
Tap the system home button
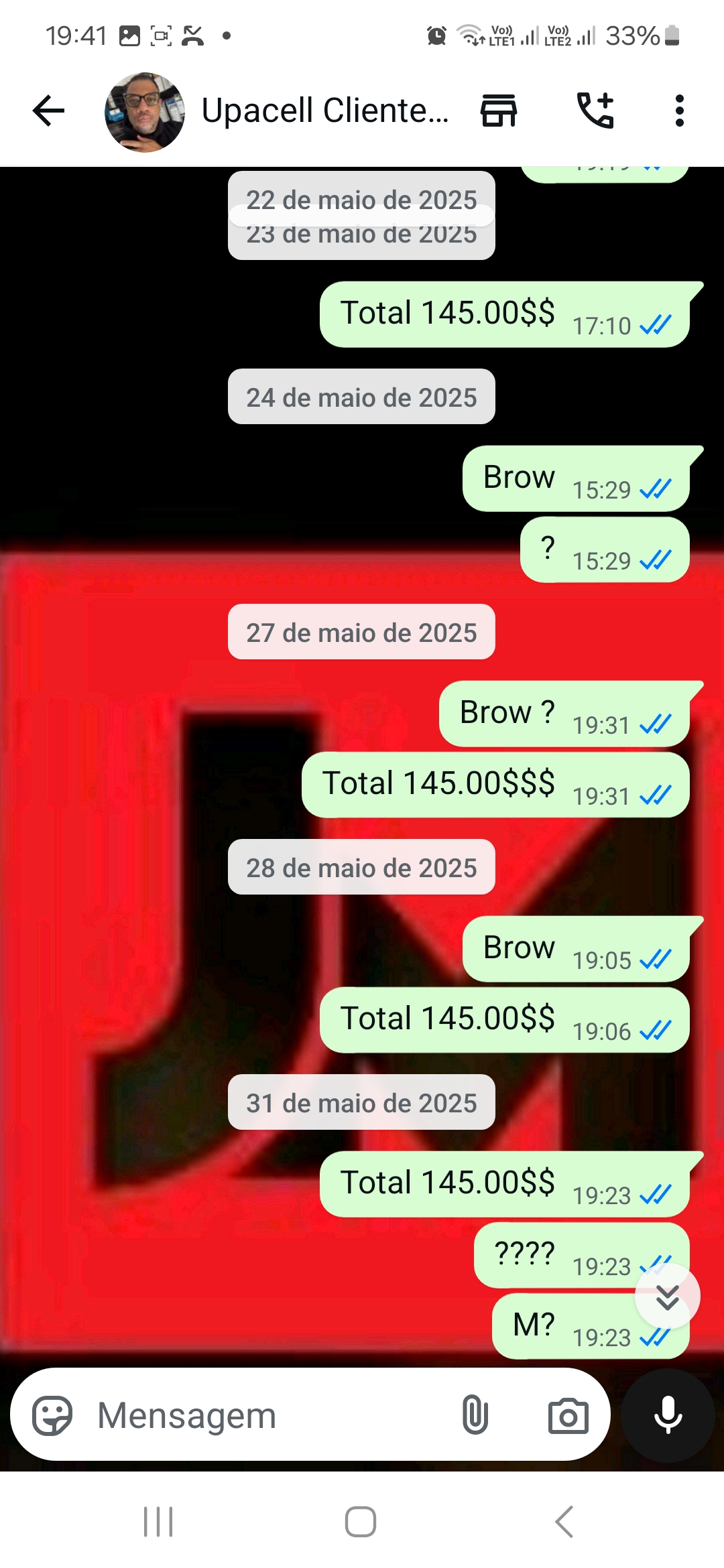click(361, 1522)
